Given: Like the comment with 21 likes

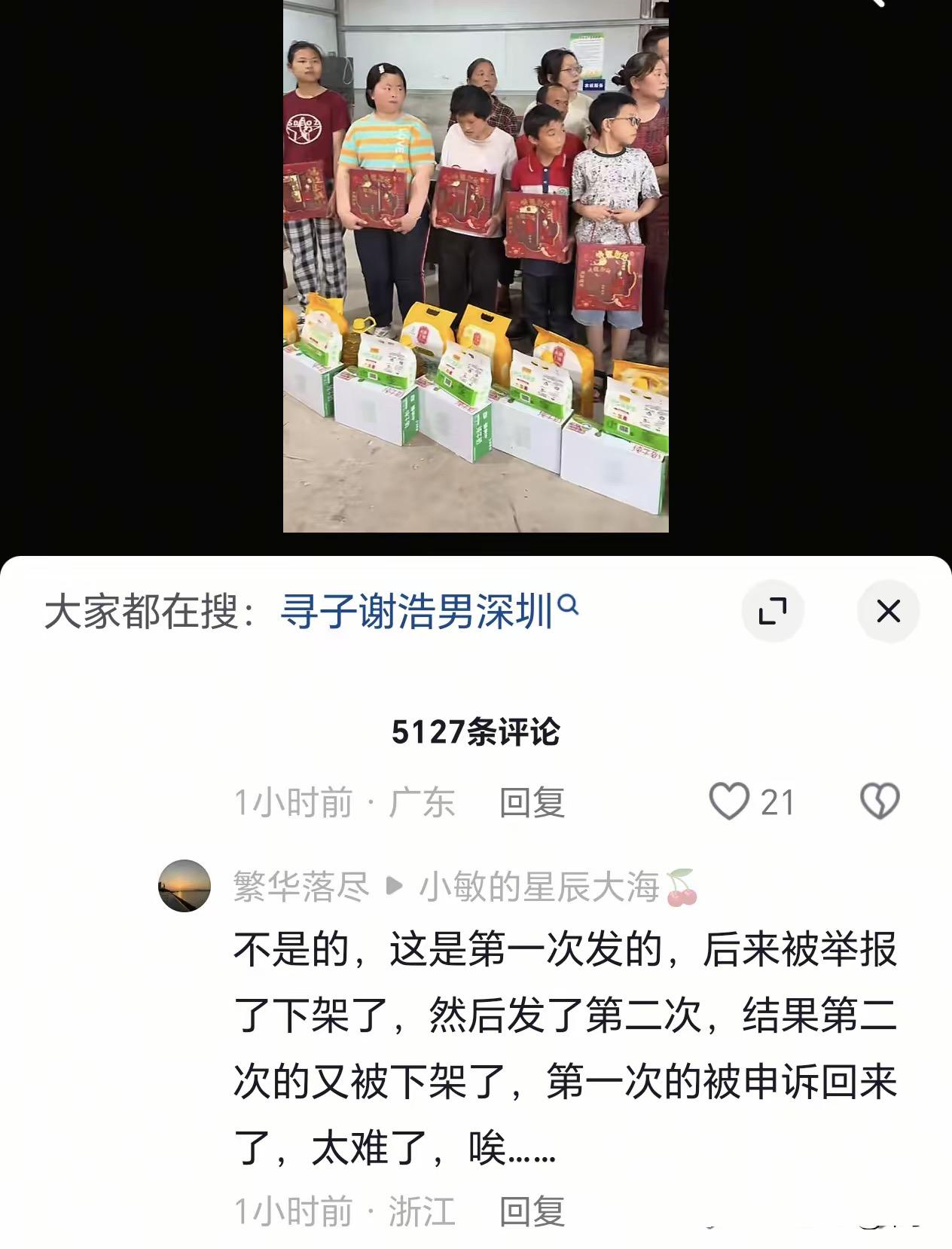Looking at the screenshot, I should [730, 802].
